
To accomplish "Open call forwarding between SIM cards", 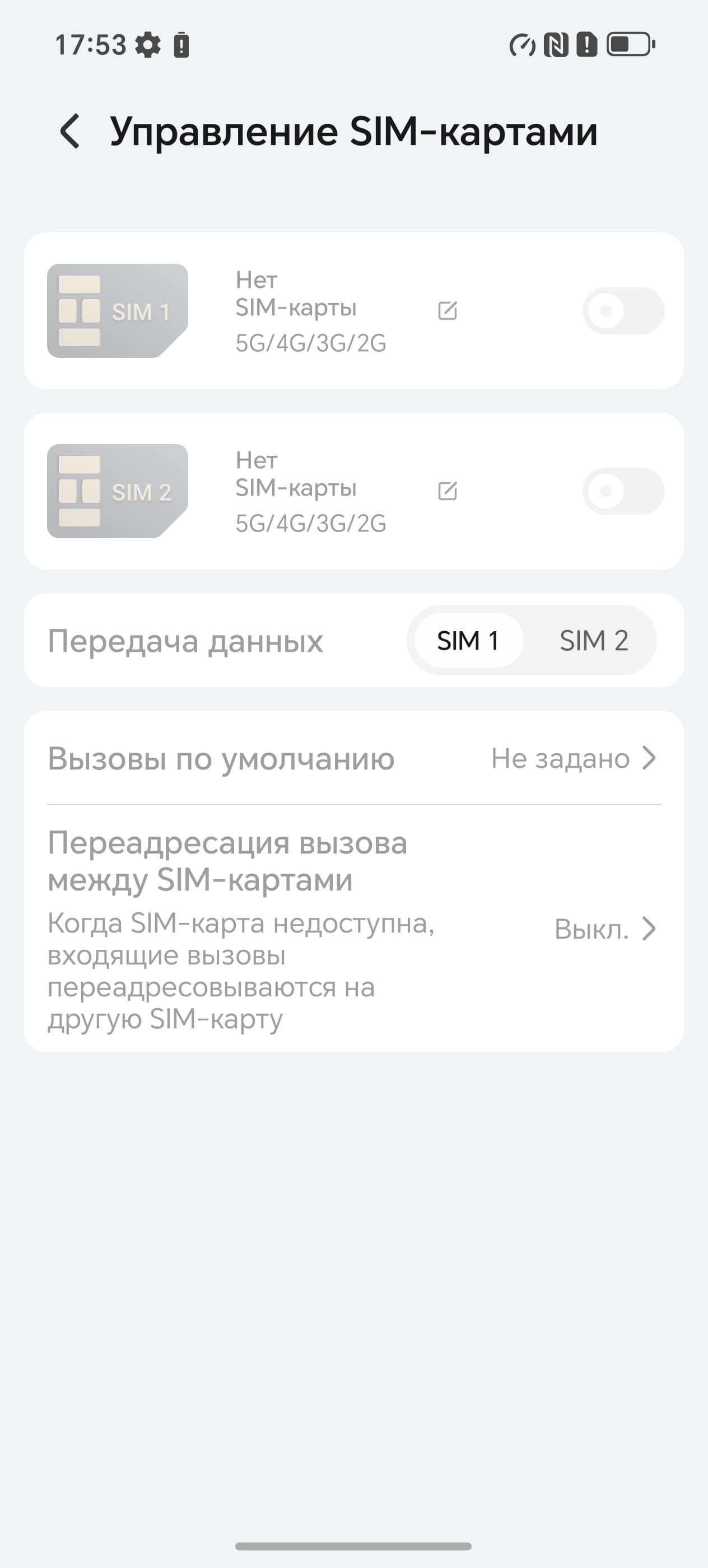I will click(353, 929).
